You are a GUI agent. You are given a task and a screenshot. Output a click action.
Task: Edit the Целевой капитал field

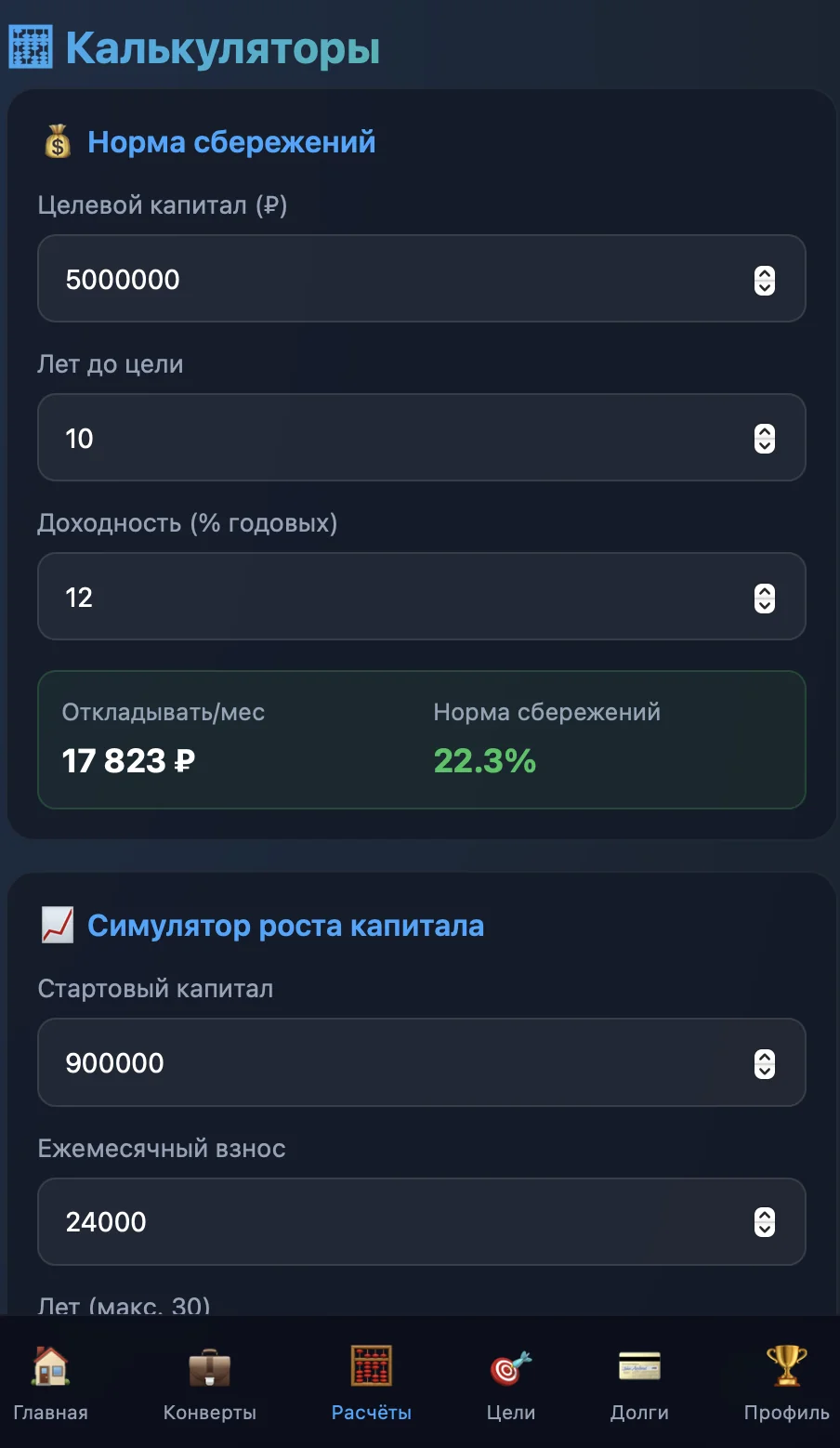tap(421, 279)
